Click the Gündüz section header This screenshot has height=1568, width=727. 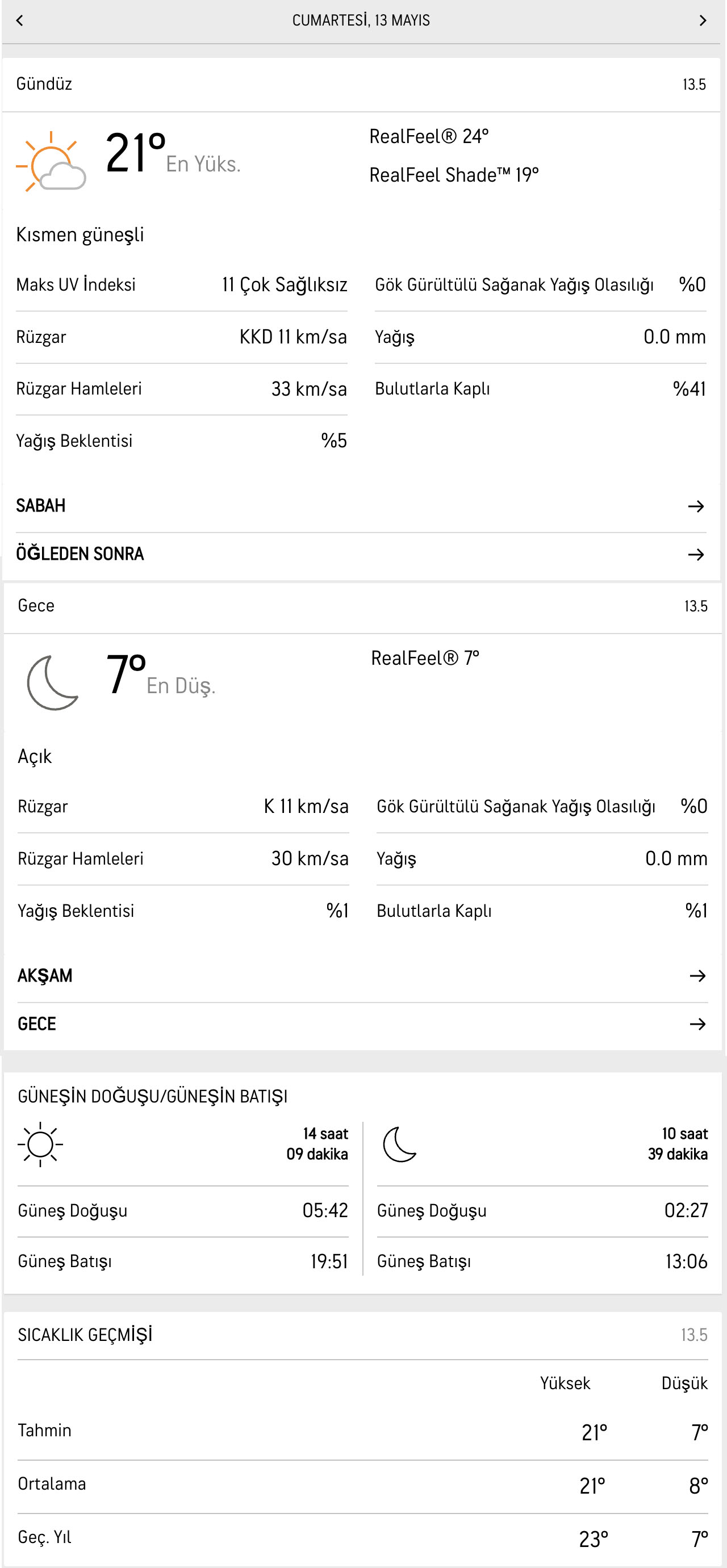click(x=44, y=84)
